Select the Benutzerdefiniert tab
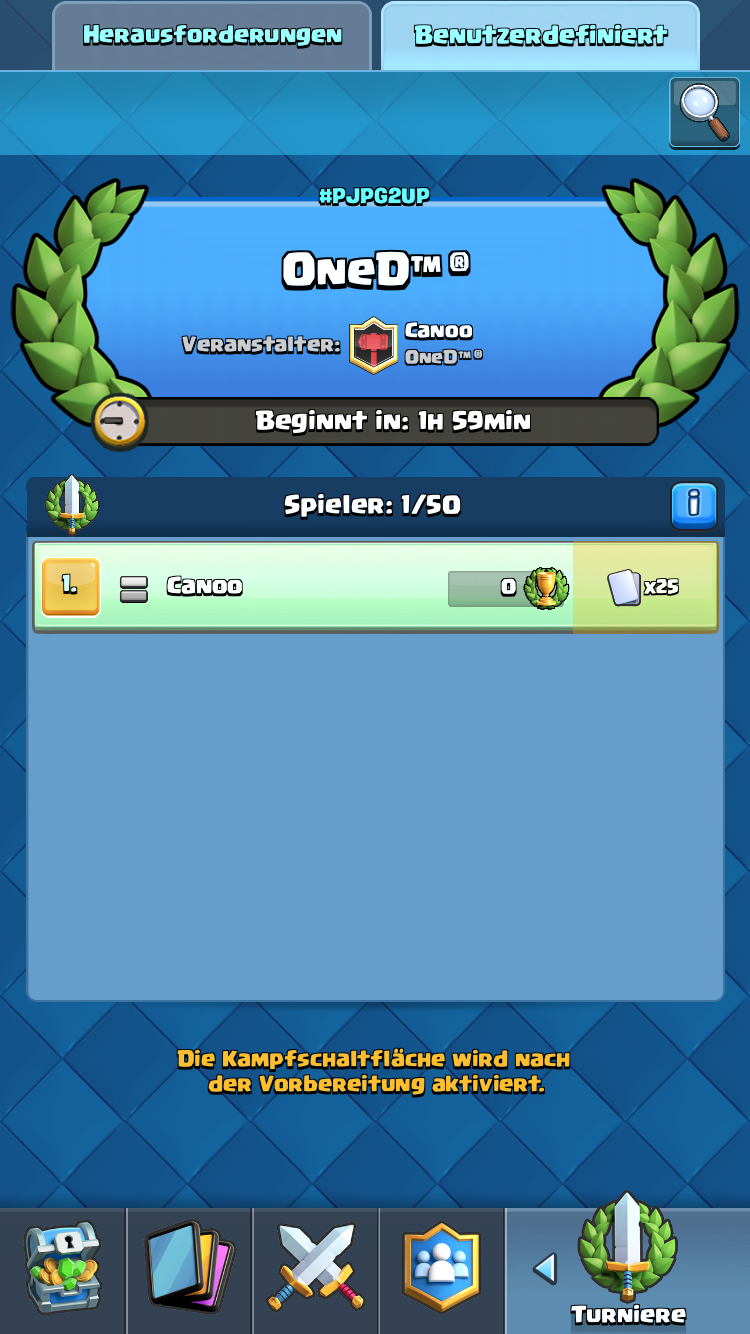Image resolution: width=750 pixels, height=1334 pixels. (x=540, y=35)
